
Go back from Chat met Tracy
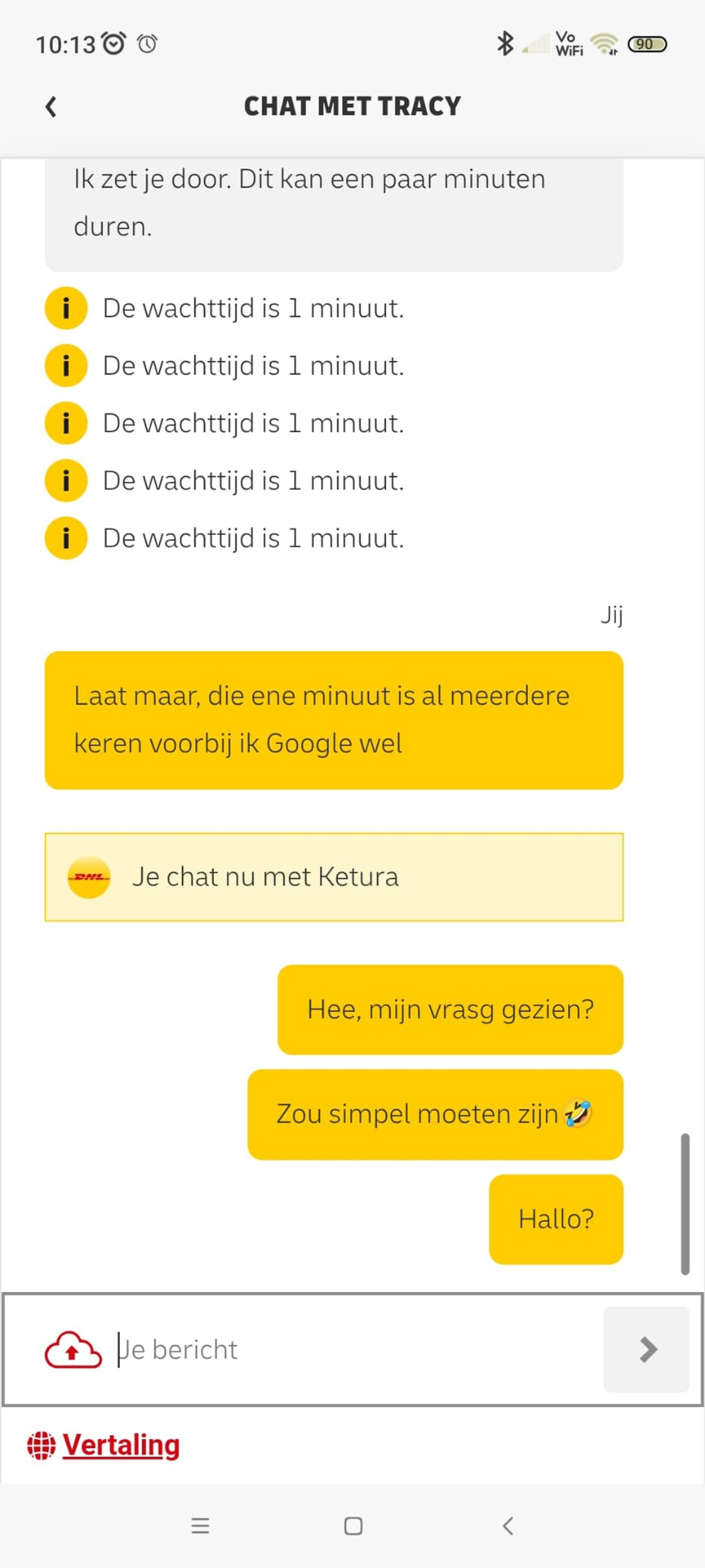51,106
